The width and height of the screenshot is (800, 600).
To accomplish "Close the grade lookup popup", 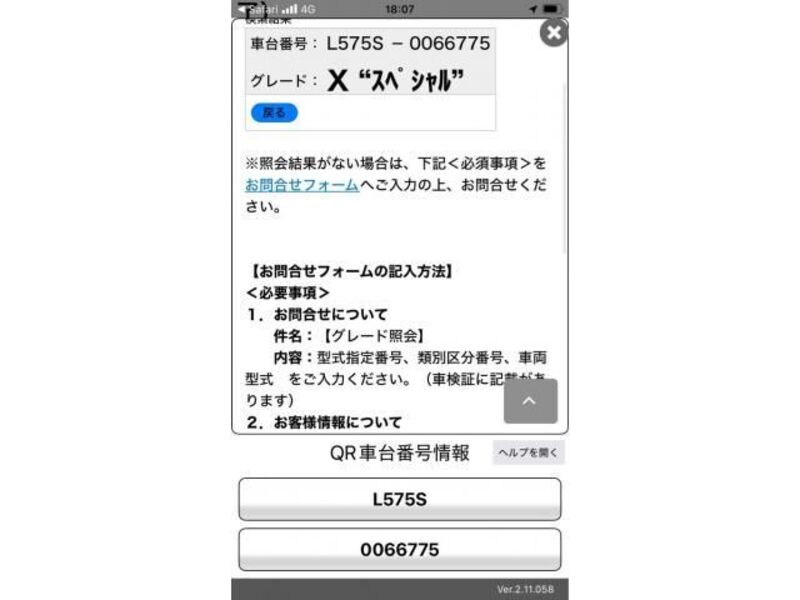I will [553, 33].
